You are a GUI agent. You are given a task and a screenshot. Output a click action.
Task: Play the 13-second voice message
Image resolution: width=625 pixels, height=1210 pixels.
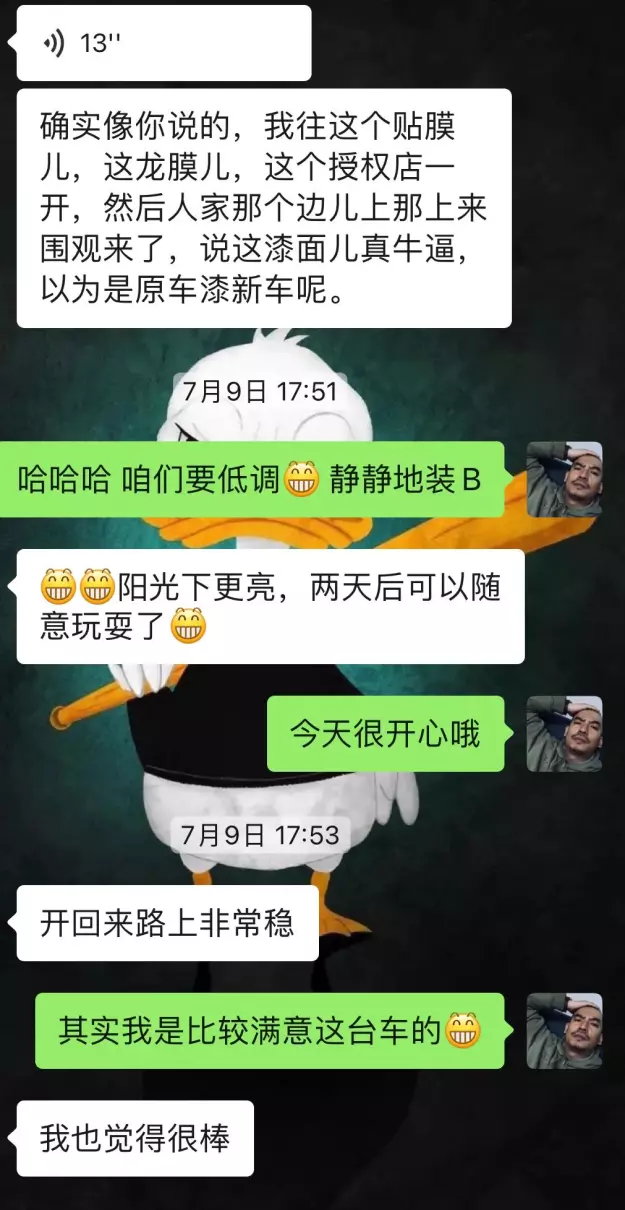click(164, 43)
